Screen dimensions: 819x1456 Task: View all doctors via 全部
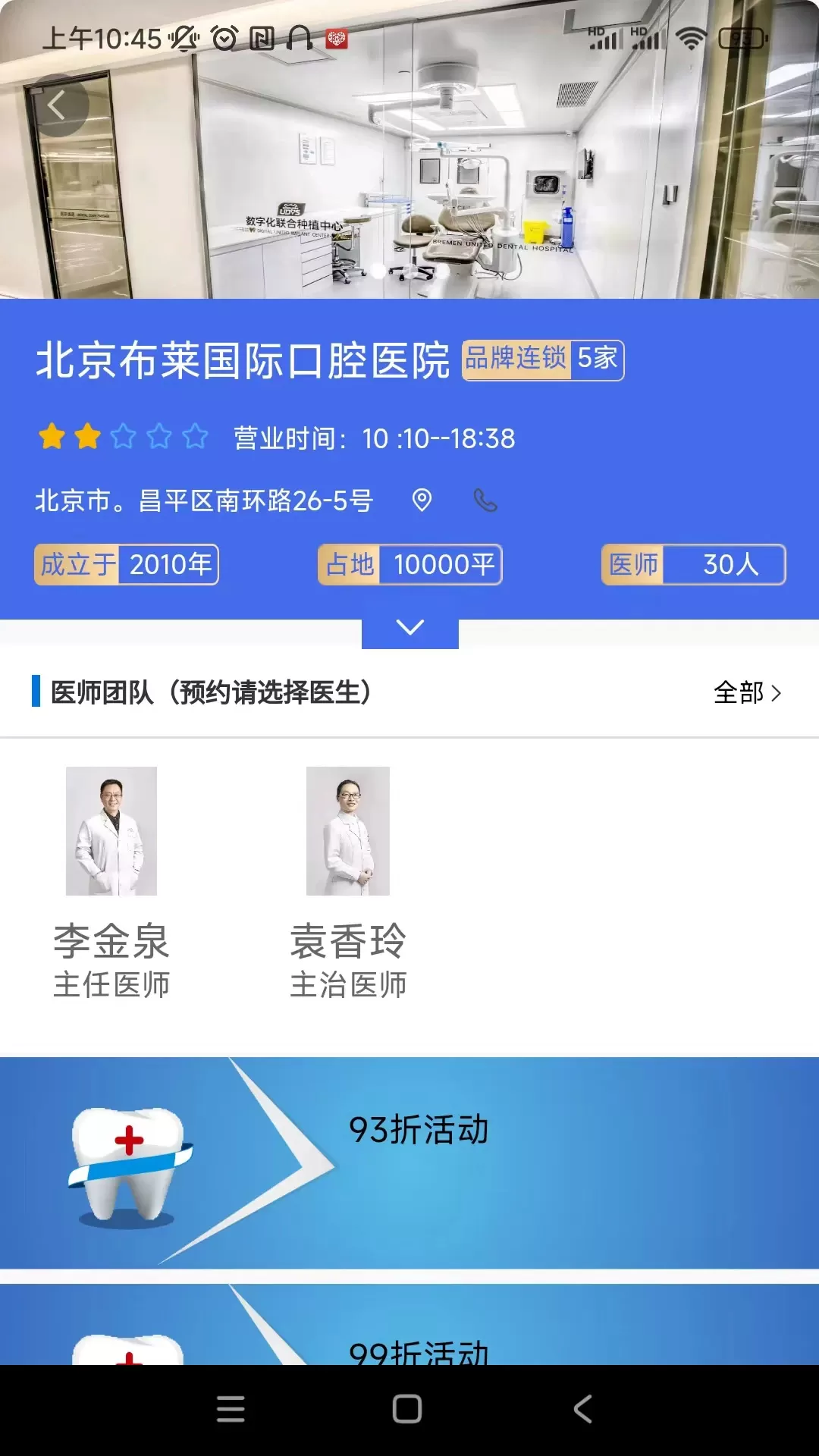tap(747, 693)
